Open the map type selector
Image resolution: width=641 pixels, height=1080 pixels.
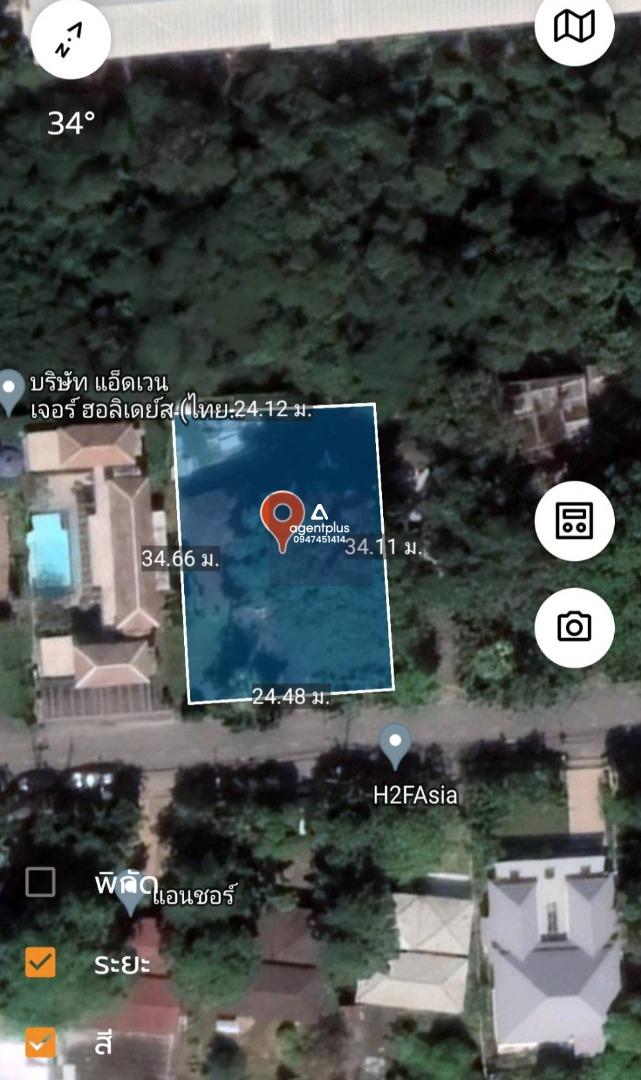pyautogui.click(x=574, y=27)
